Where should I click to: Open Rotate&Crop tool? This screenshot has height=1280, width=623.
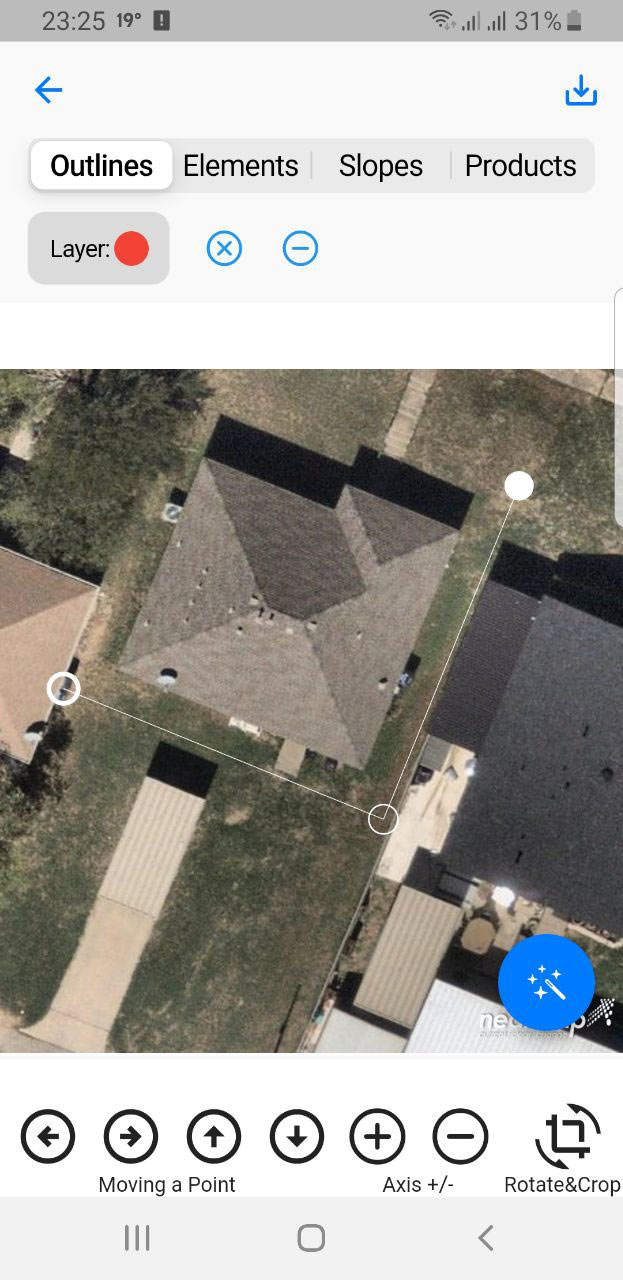point(567,1136)
